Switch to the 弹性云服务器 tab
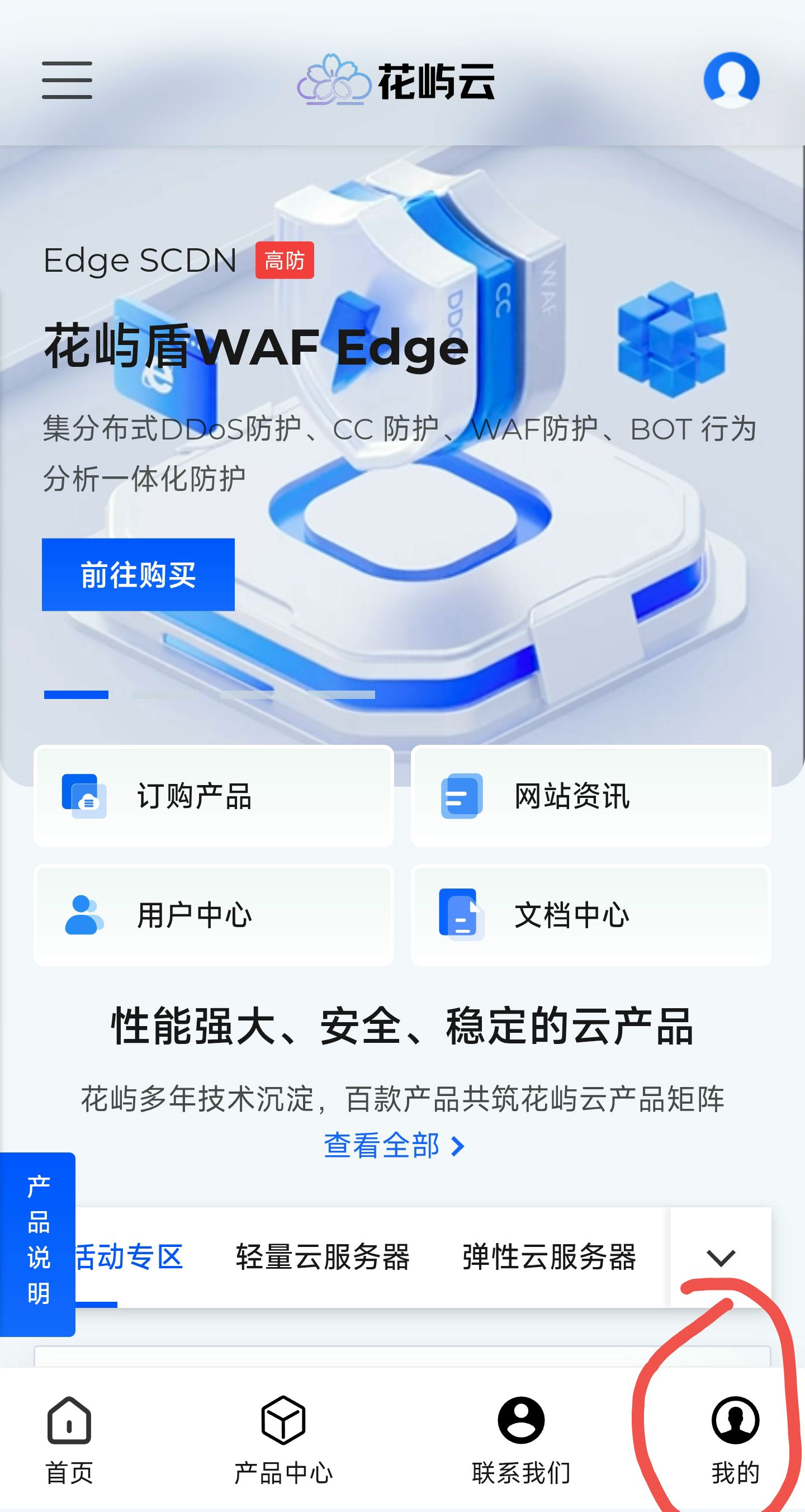This screenshot has width=805, height=1512. (549, 1257)
